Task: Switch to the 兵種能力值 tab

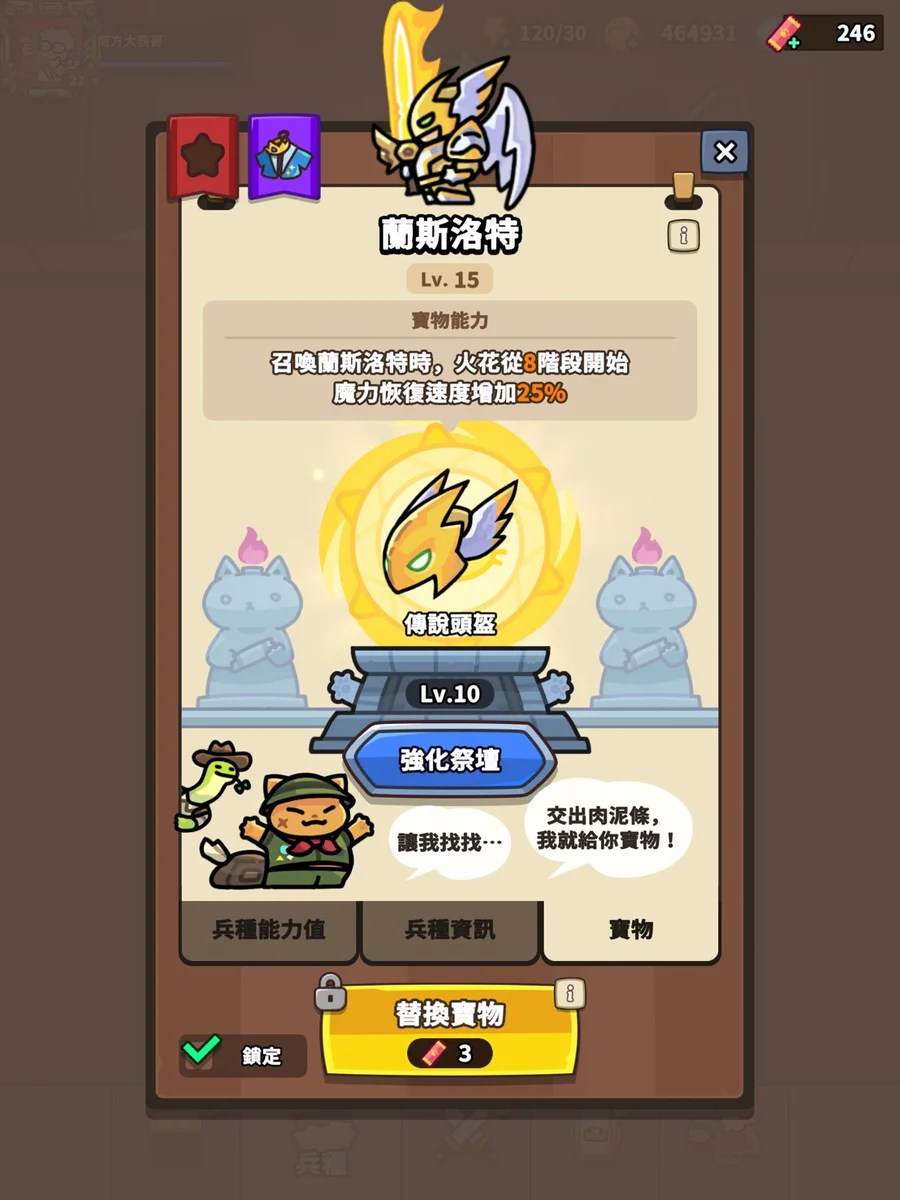Action: [x=269, y=930]
